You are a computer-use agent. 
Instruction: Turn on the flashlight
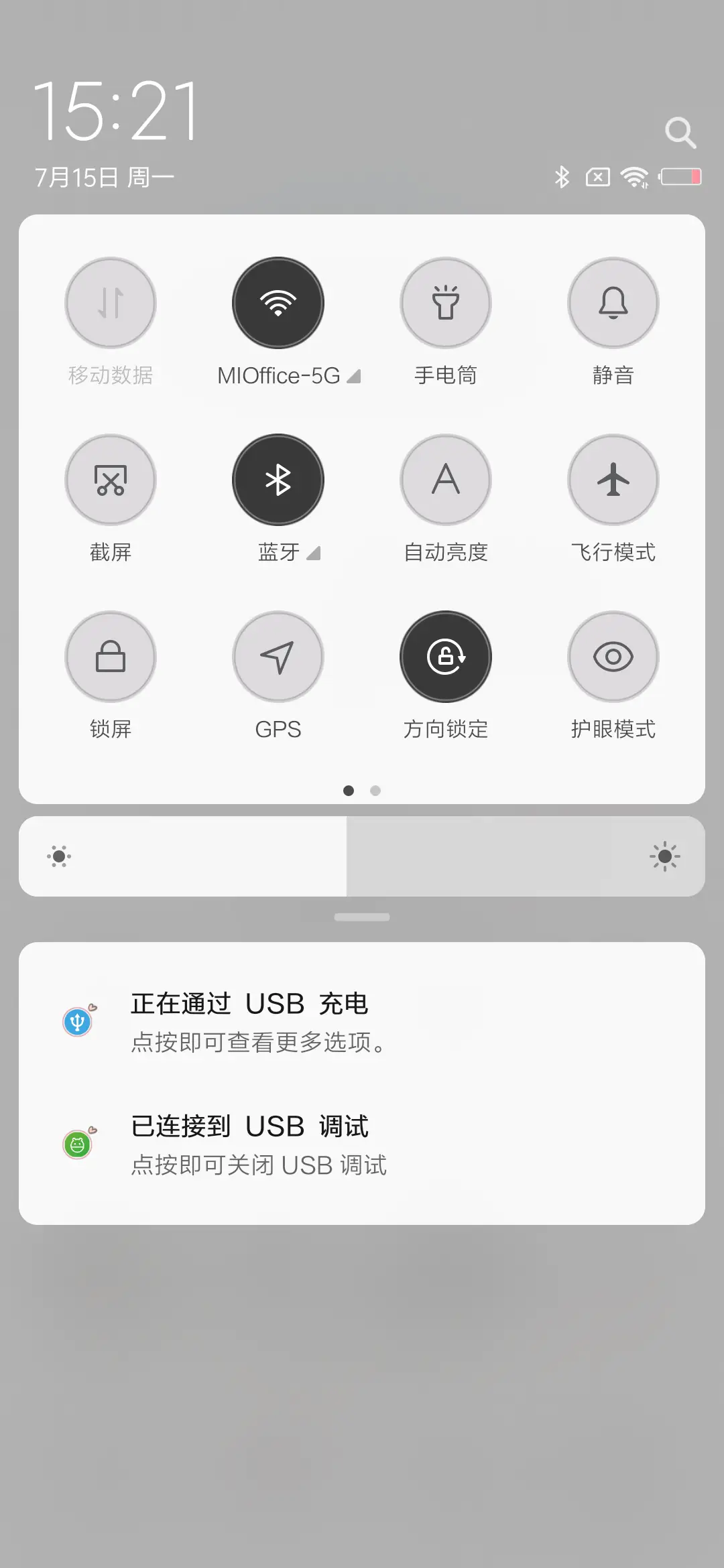click(446, 303)
